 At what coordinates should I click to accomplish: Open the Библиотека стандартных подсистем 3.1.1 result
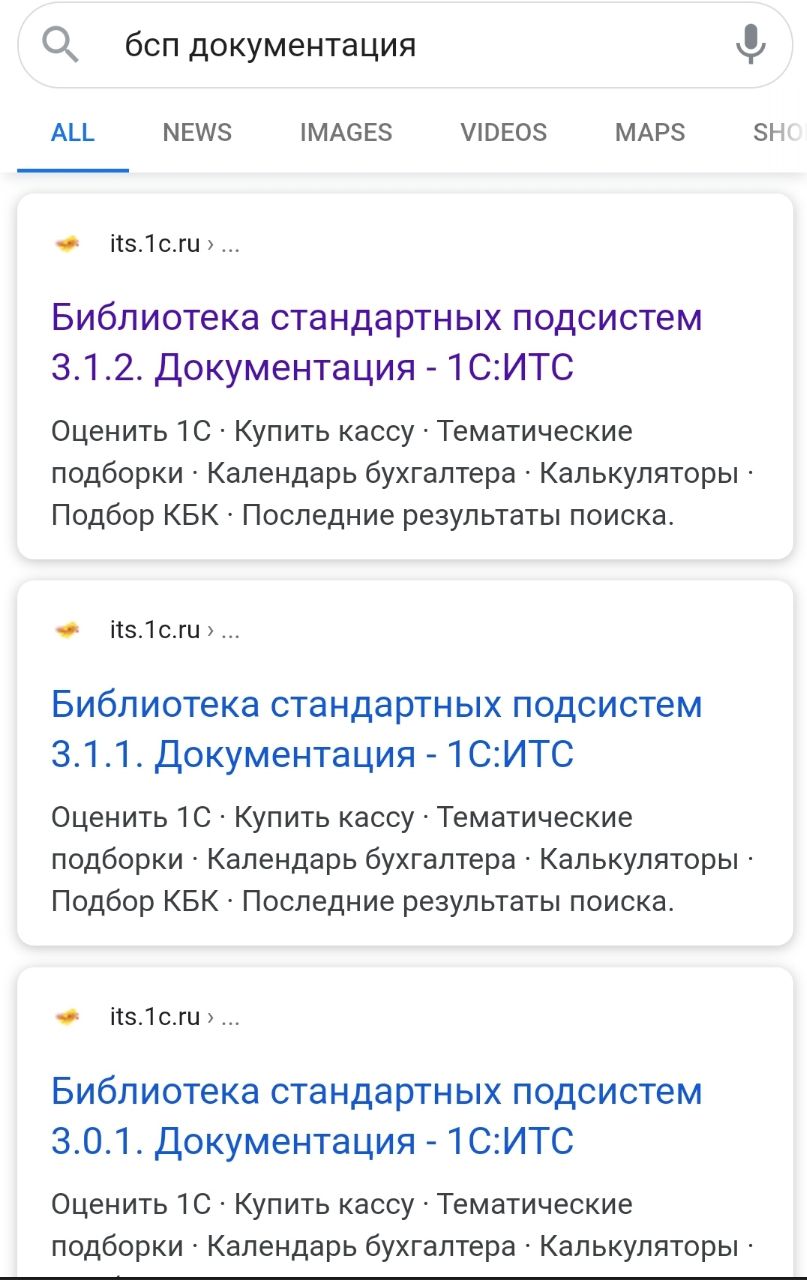pyautogui.click(x=377, y=729)
